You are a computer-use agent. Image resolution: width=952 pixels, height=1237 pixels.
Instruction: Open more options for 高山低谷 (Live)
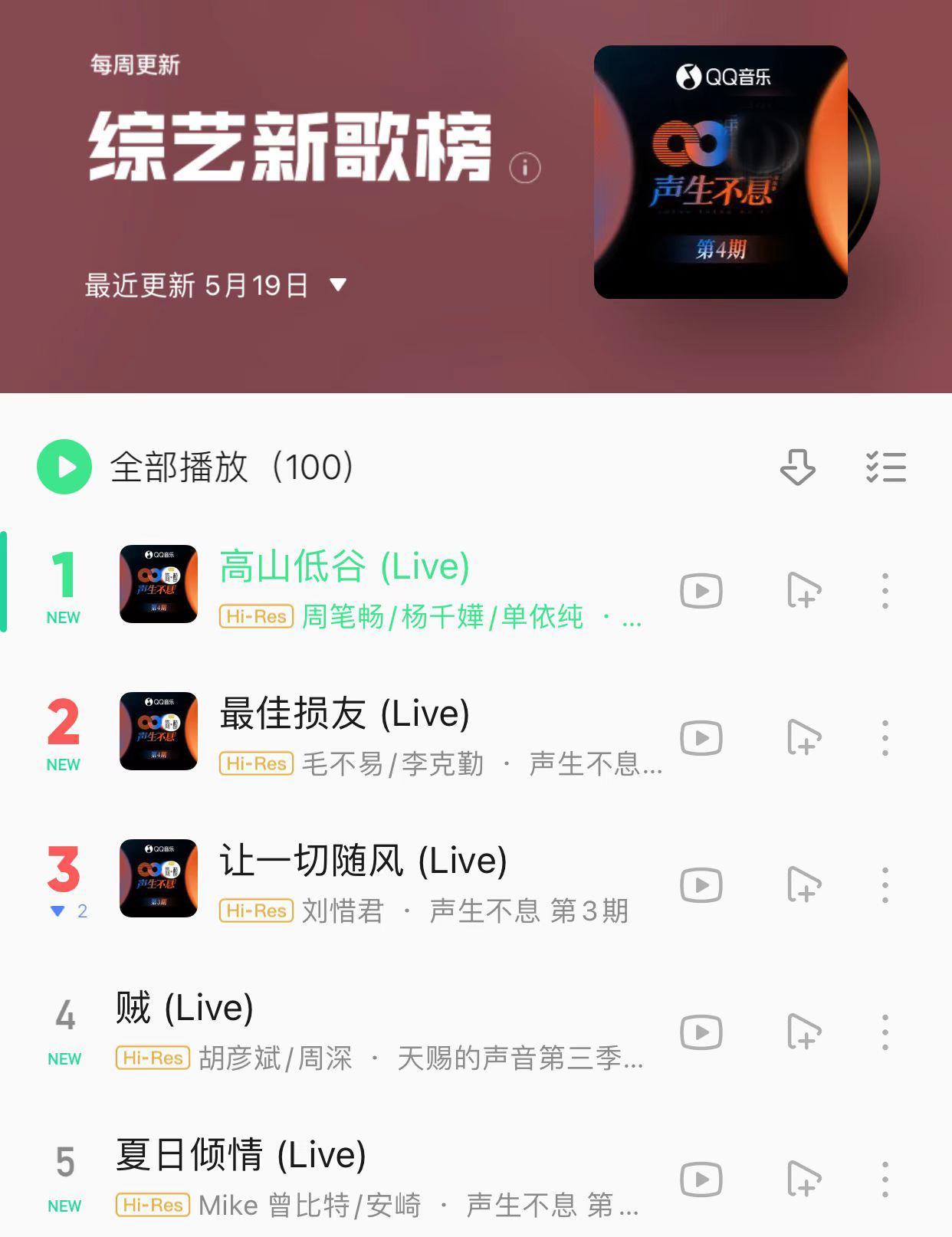(885, 591)
